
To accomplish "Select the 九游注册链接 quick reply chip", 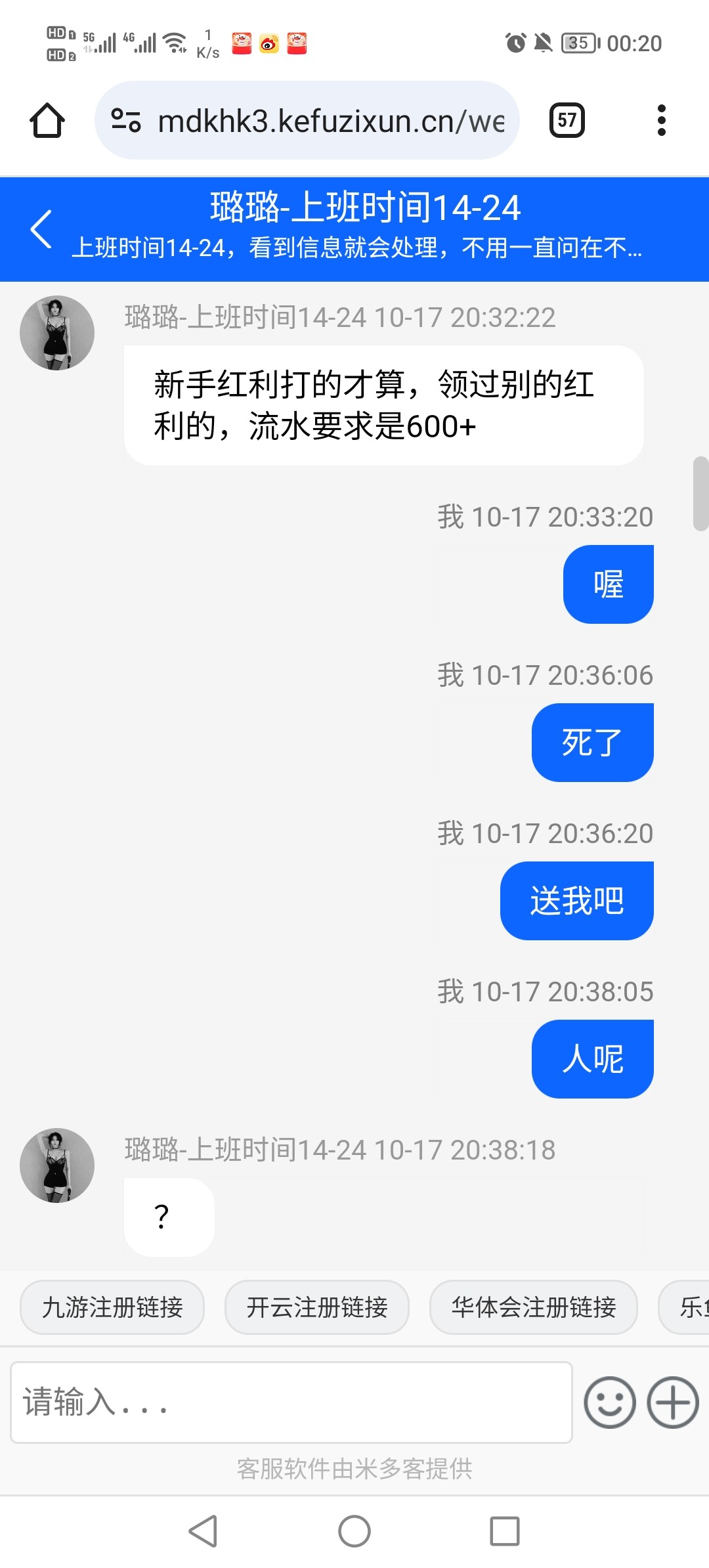I will (112, 1307).
